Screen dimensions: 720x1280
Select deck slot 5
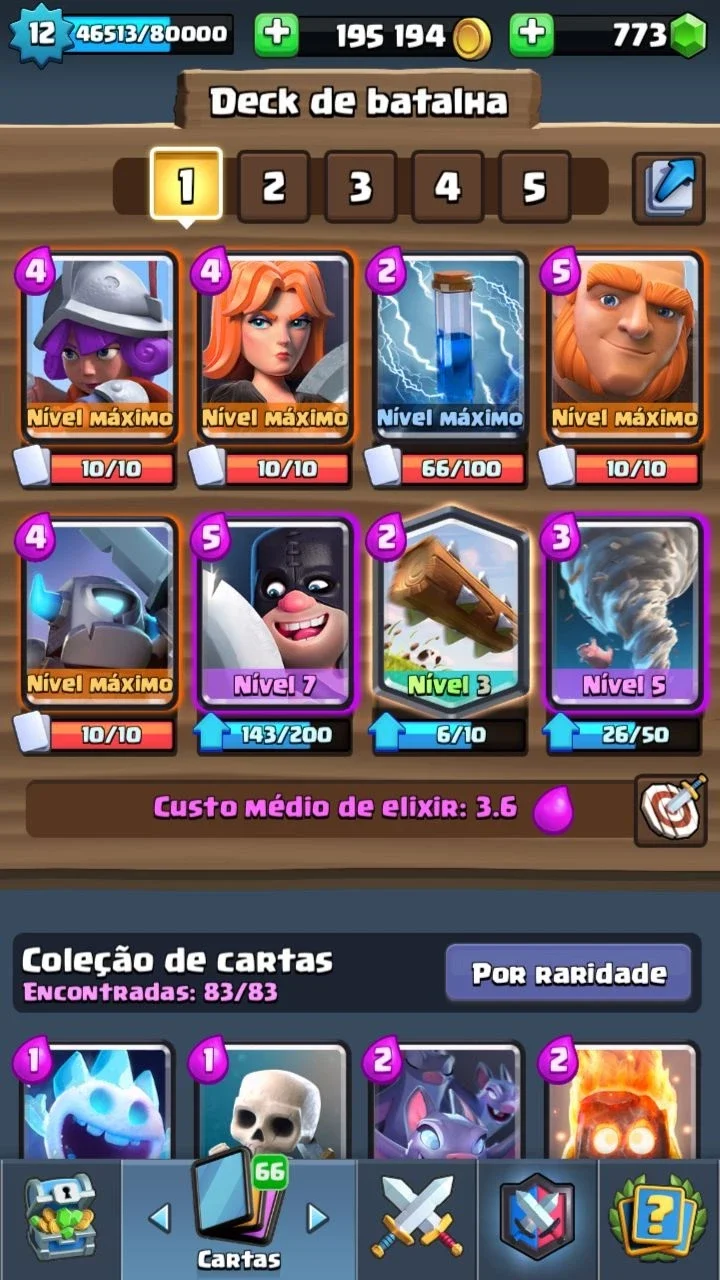(x=534, y=186)
